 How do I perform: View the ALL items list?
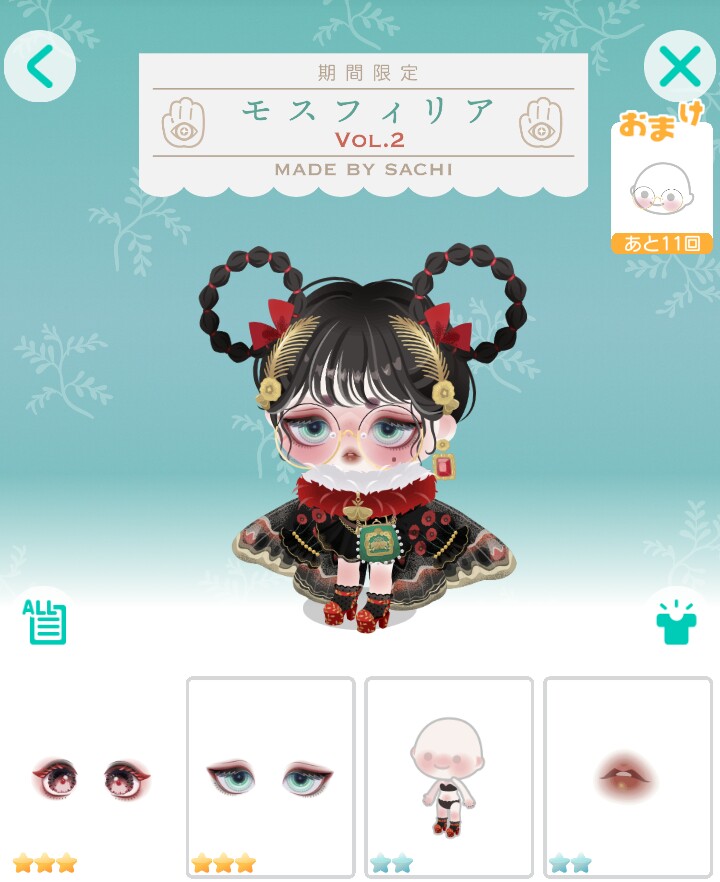pos(46,620)
